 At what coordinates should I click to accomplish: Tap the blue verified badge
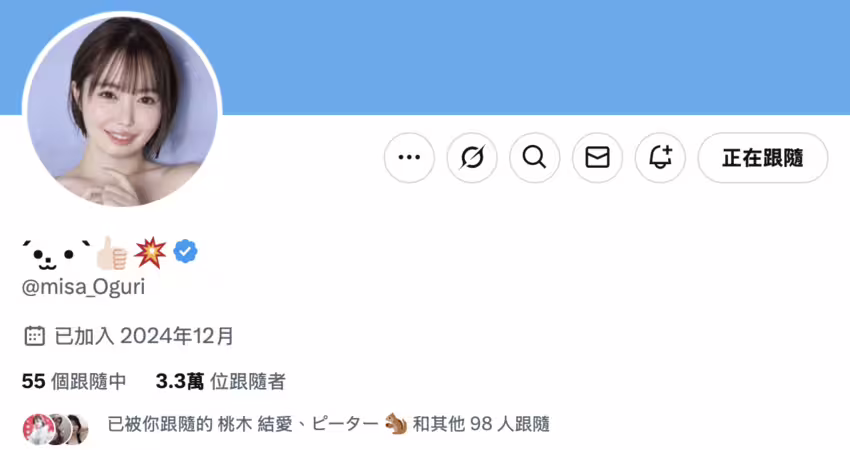(185, 252)
